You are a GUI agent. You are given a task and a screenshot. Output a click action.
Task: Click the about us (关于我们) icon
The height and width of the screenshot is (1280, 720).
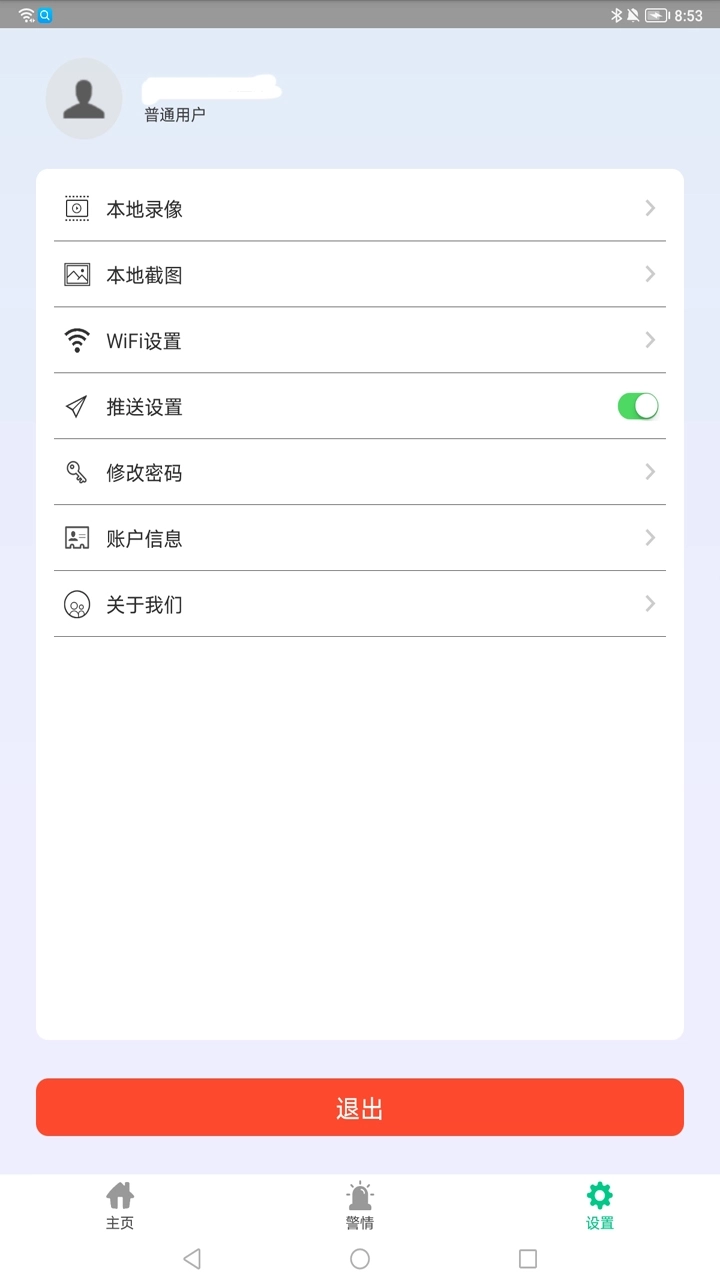76,604
